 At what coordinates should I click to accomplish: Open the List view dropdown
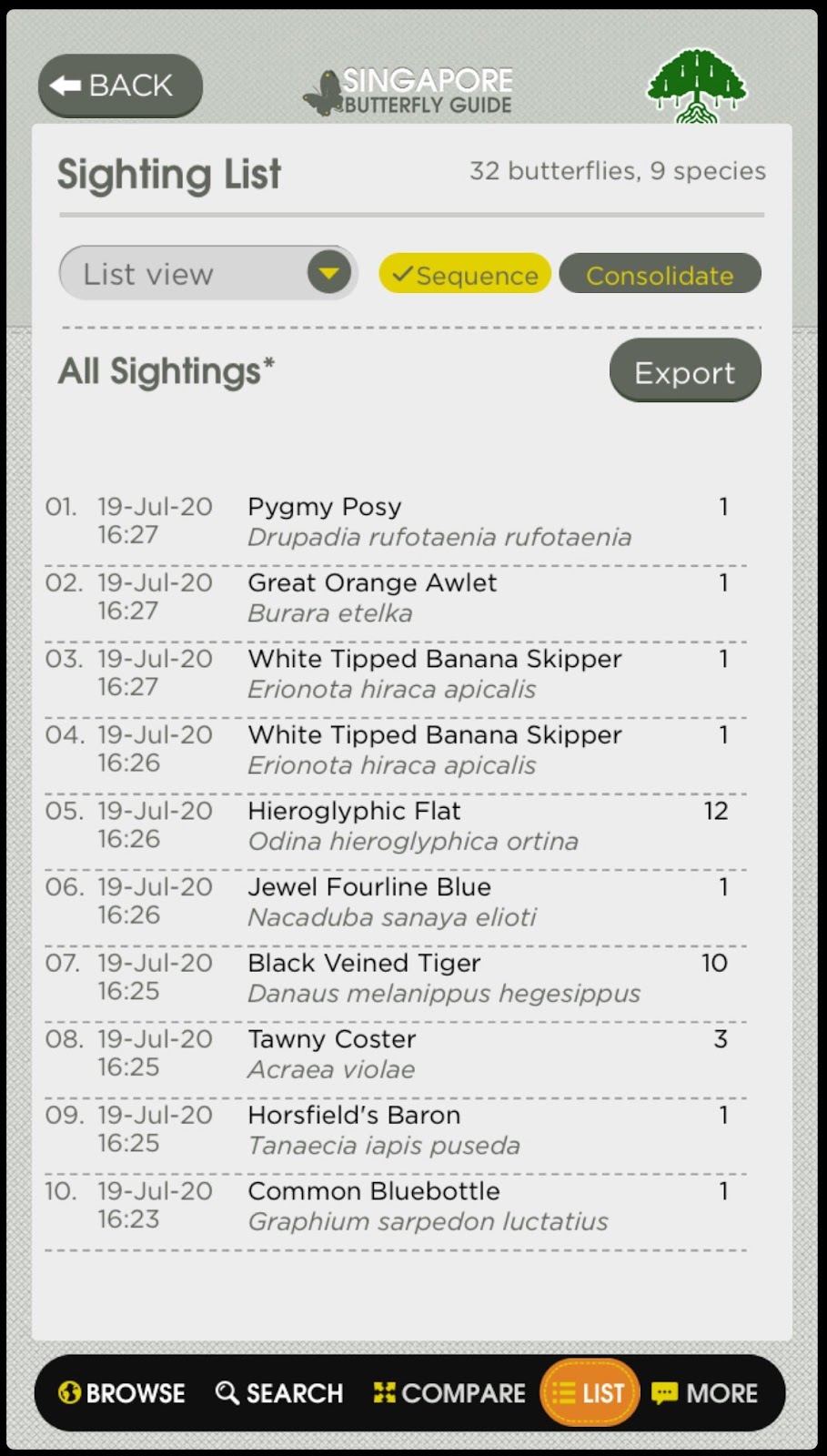[x=207, y=273]
